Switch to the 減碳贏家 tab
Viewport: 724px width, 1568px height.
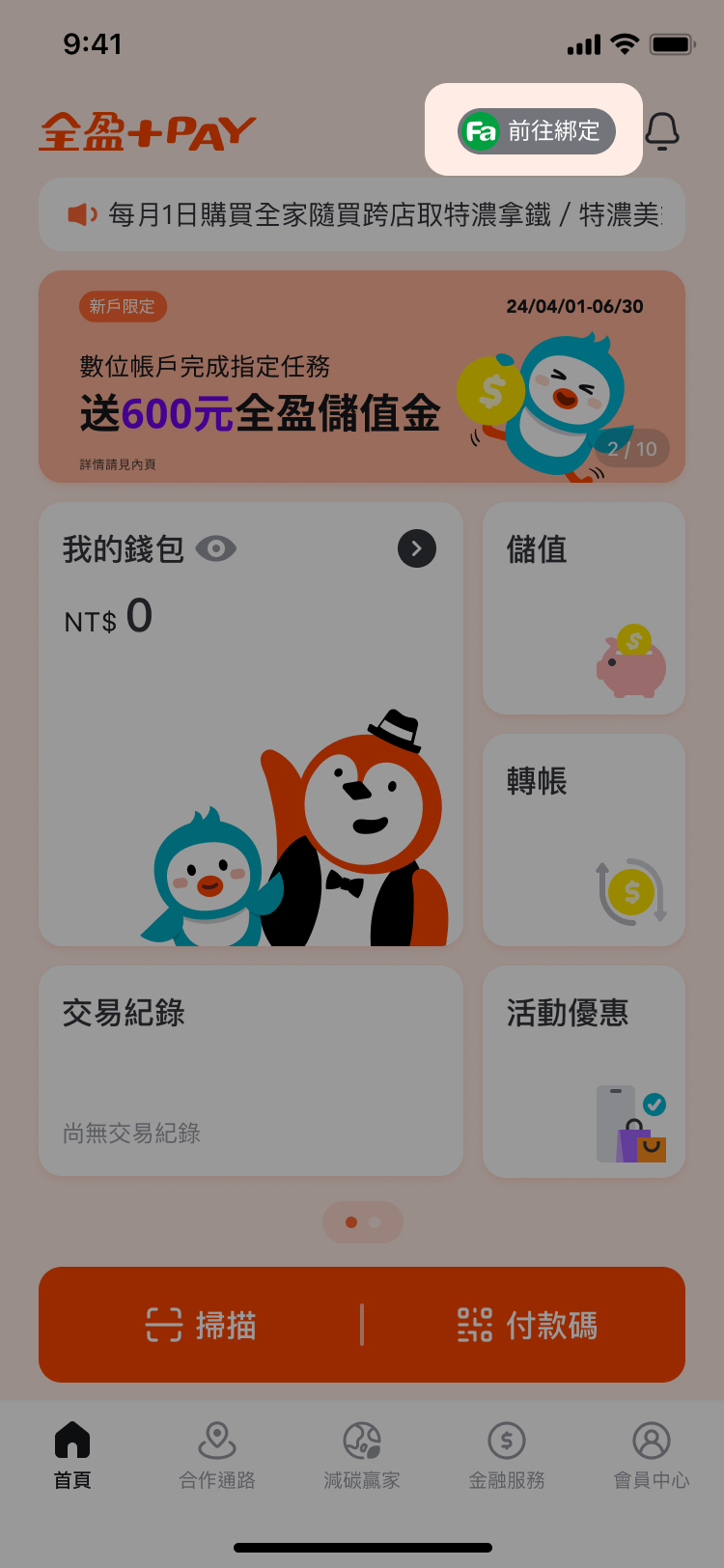[362, 1454]
